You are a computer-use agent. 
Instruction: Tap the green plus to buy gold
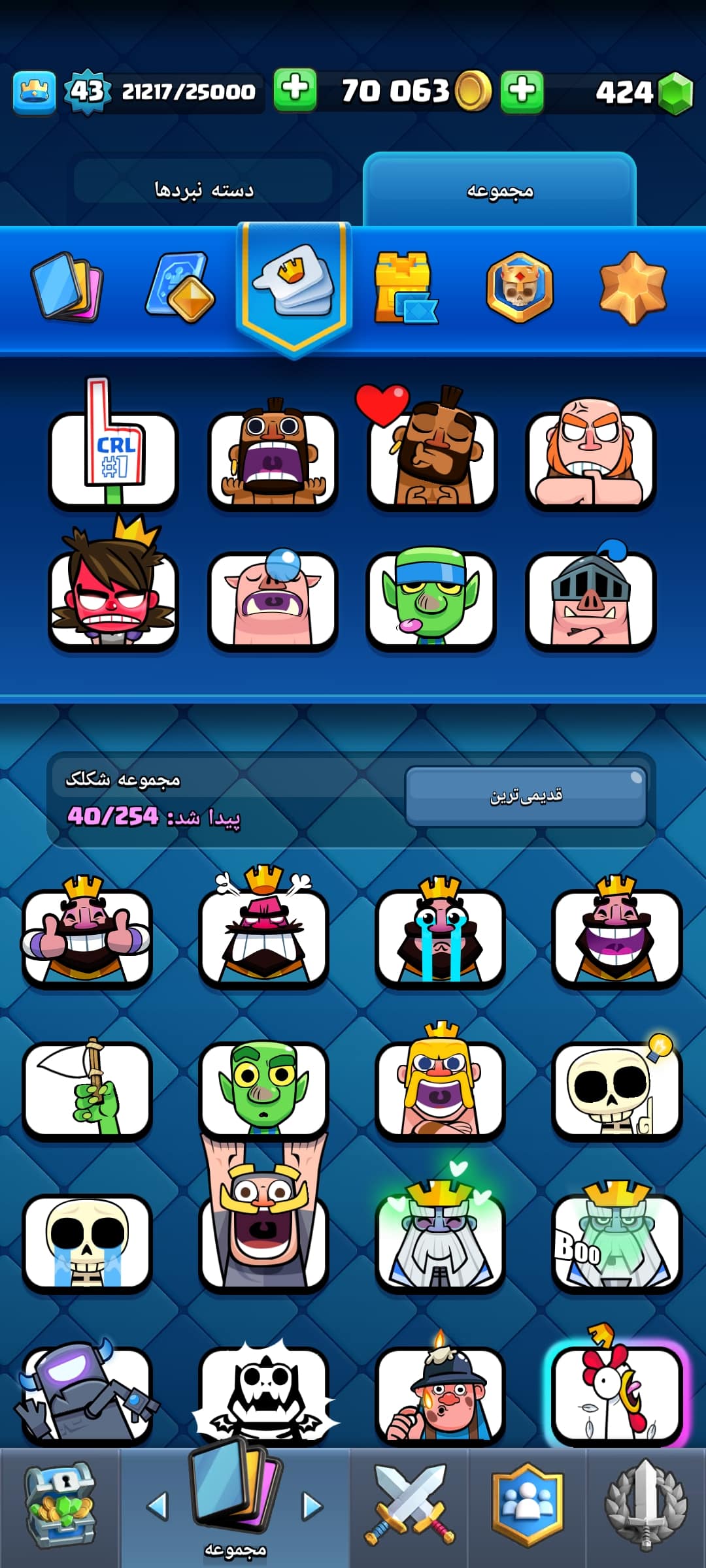tap(522, 90)
